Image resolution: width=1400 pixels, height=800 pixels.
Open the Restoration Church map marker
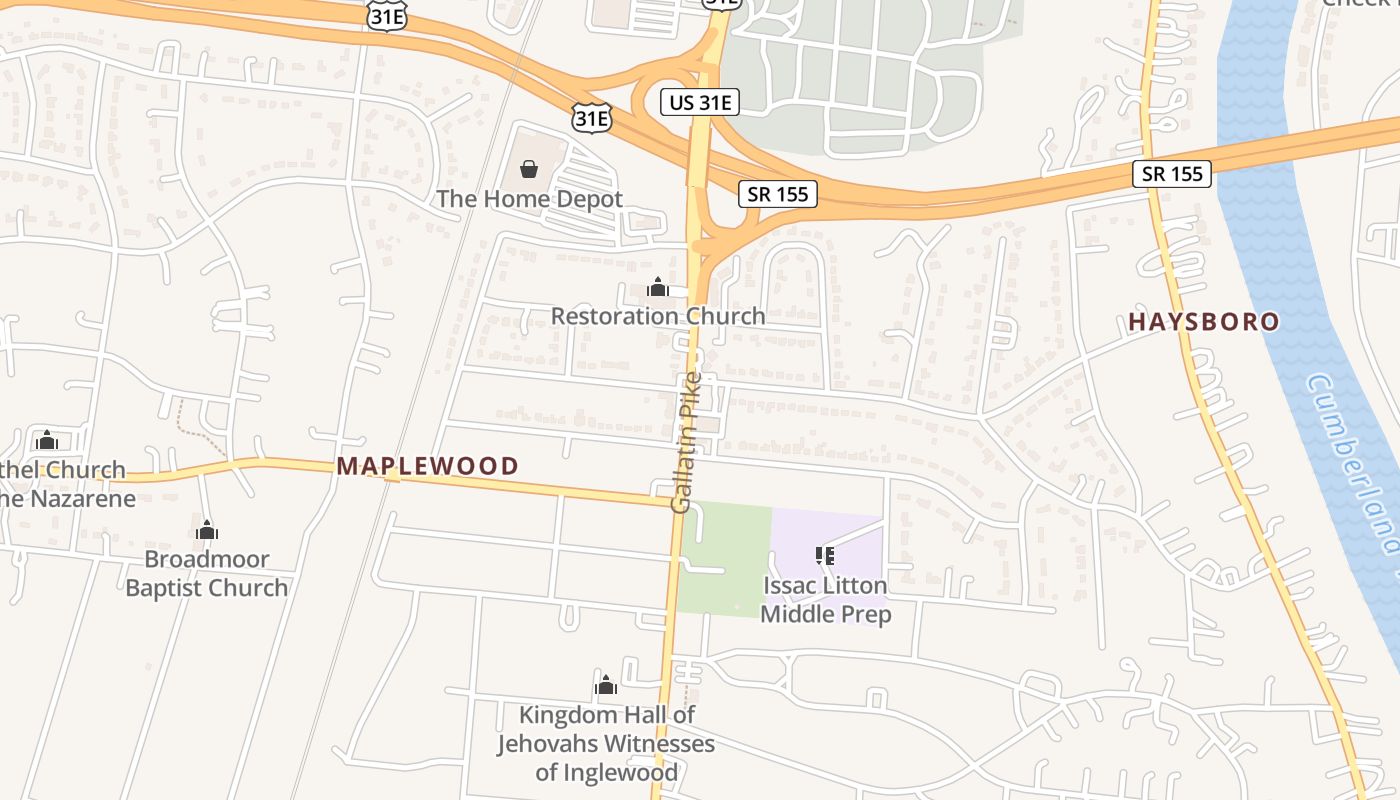[x=658, y=288]
